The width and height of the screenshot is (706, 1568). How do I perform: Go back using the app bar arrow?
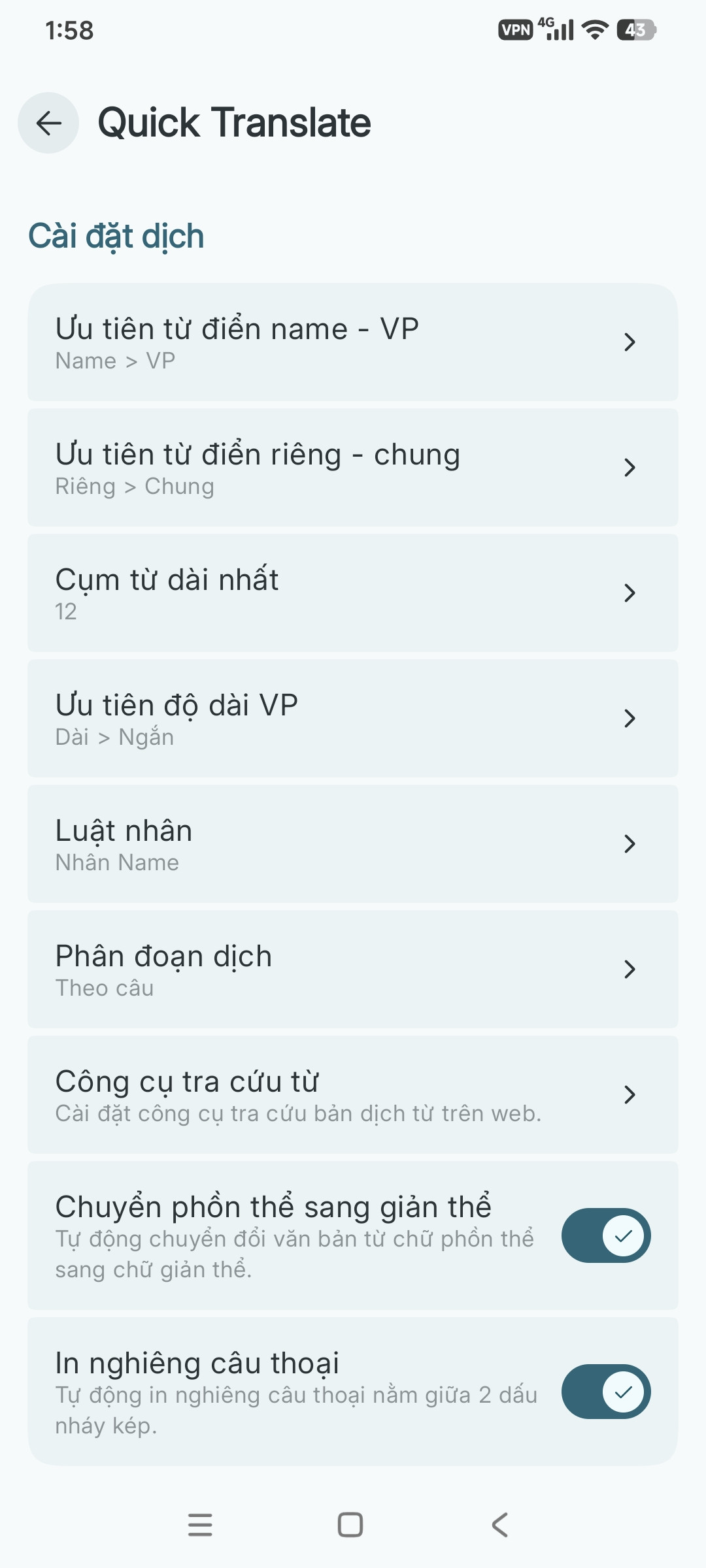tap(48, 123)
